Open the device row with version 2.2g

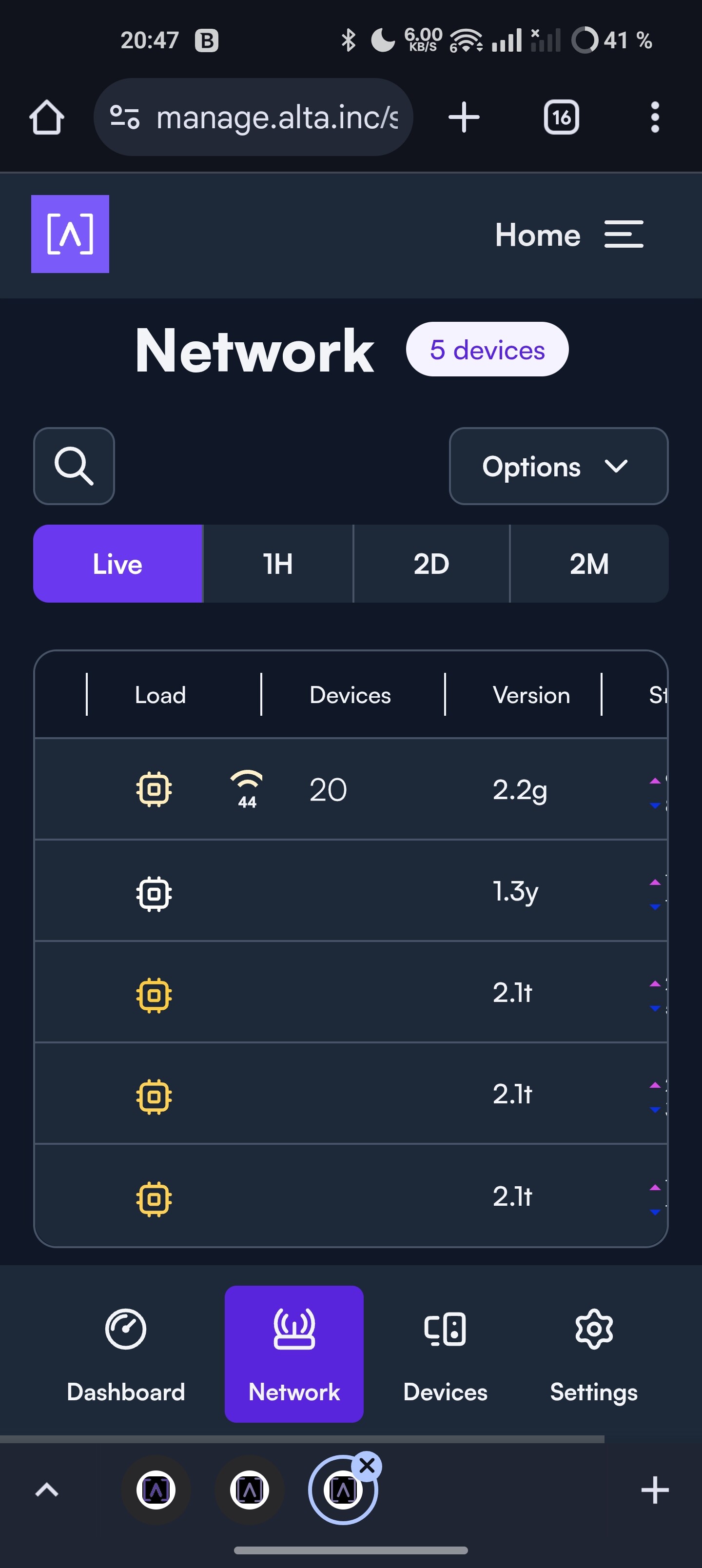click(351, 789)
